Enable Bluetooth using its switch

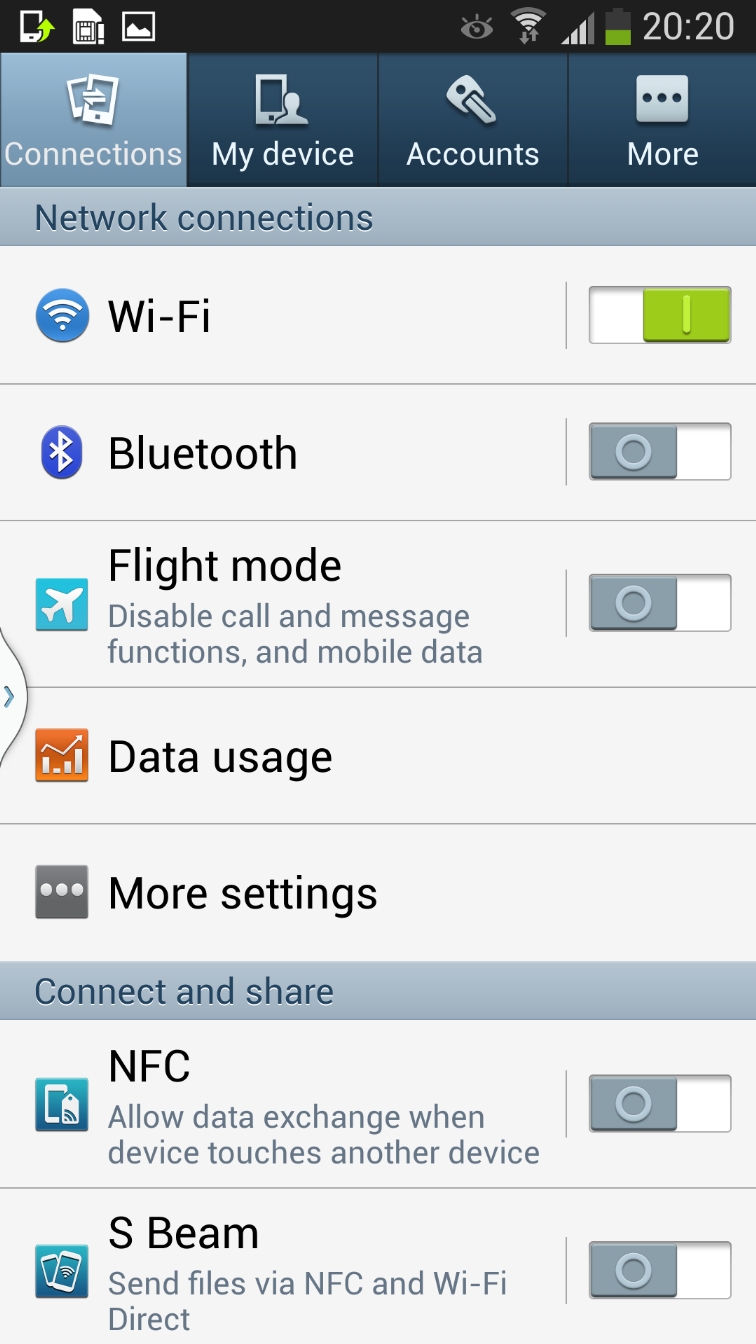click(658, 452)
